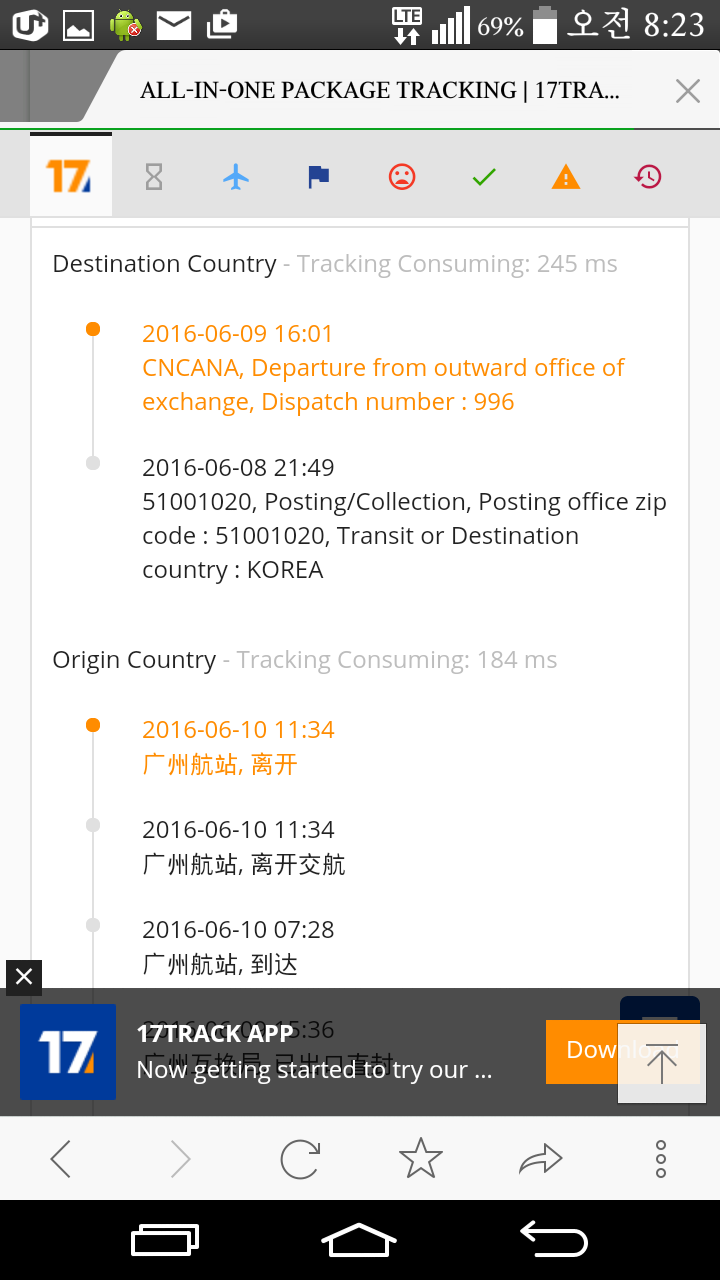The width and height of the screenshot is (720, 1280).
Task: Dismiss the 17TRACK APP banner
Action: pos(24,977)
